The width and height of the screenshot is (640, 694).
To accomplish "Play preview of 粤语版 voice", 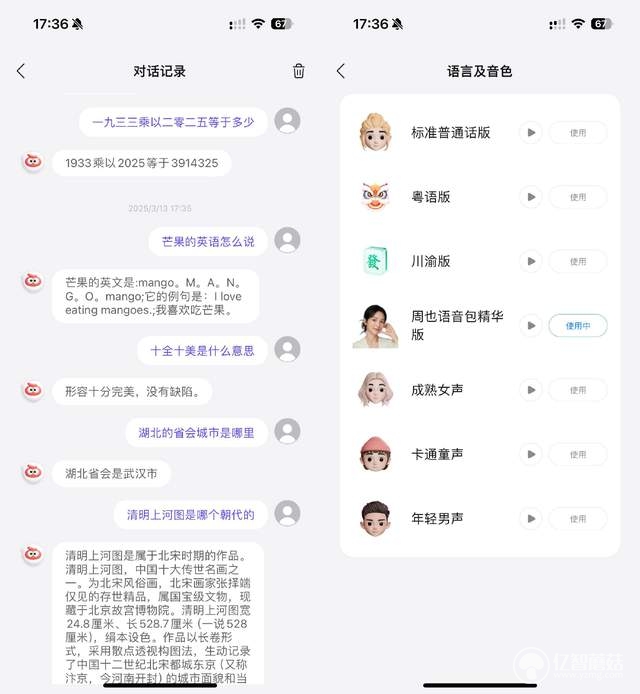I will tap(530, 197).
